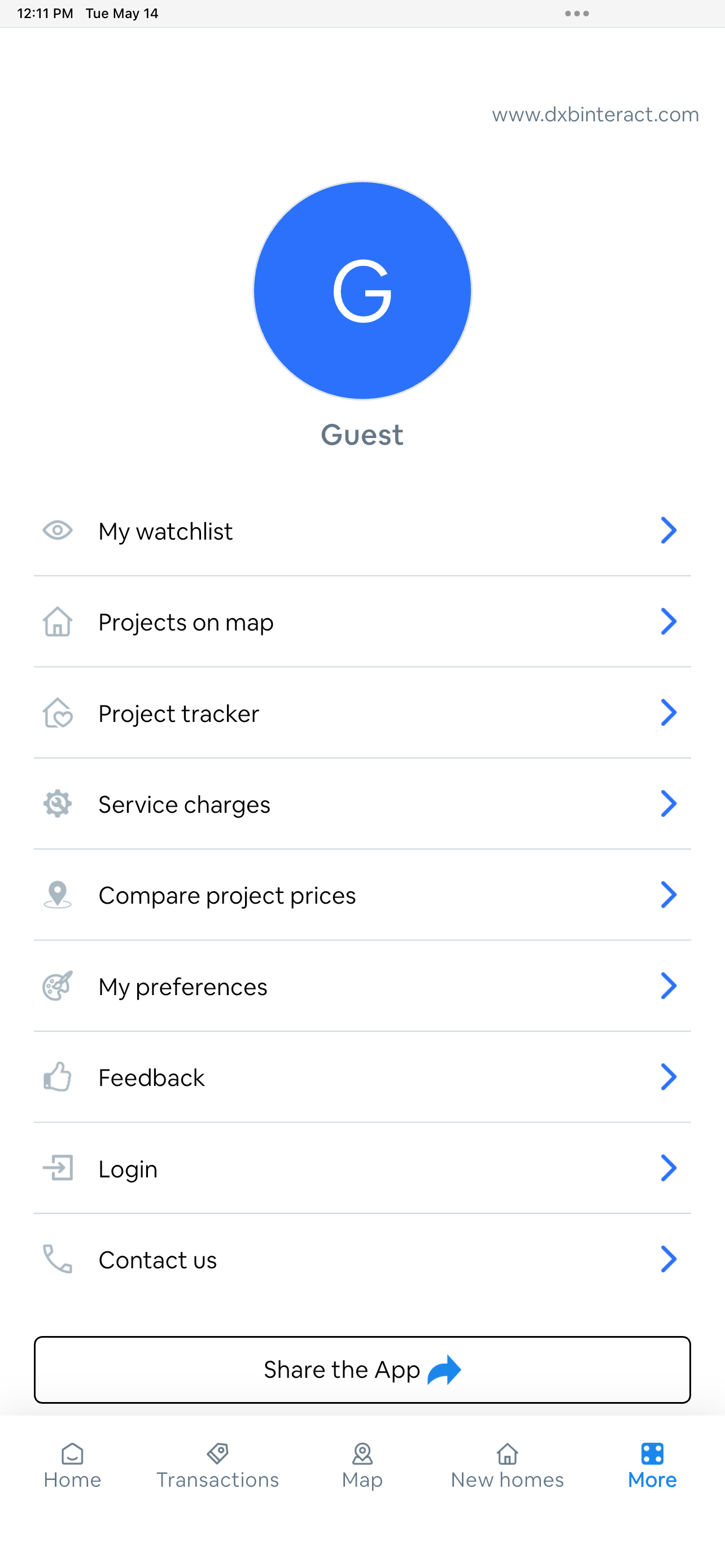725x1568 pixels.
Task: Switch to the Map tab
Action: tap(362, 1466)
